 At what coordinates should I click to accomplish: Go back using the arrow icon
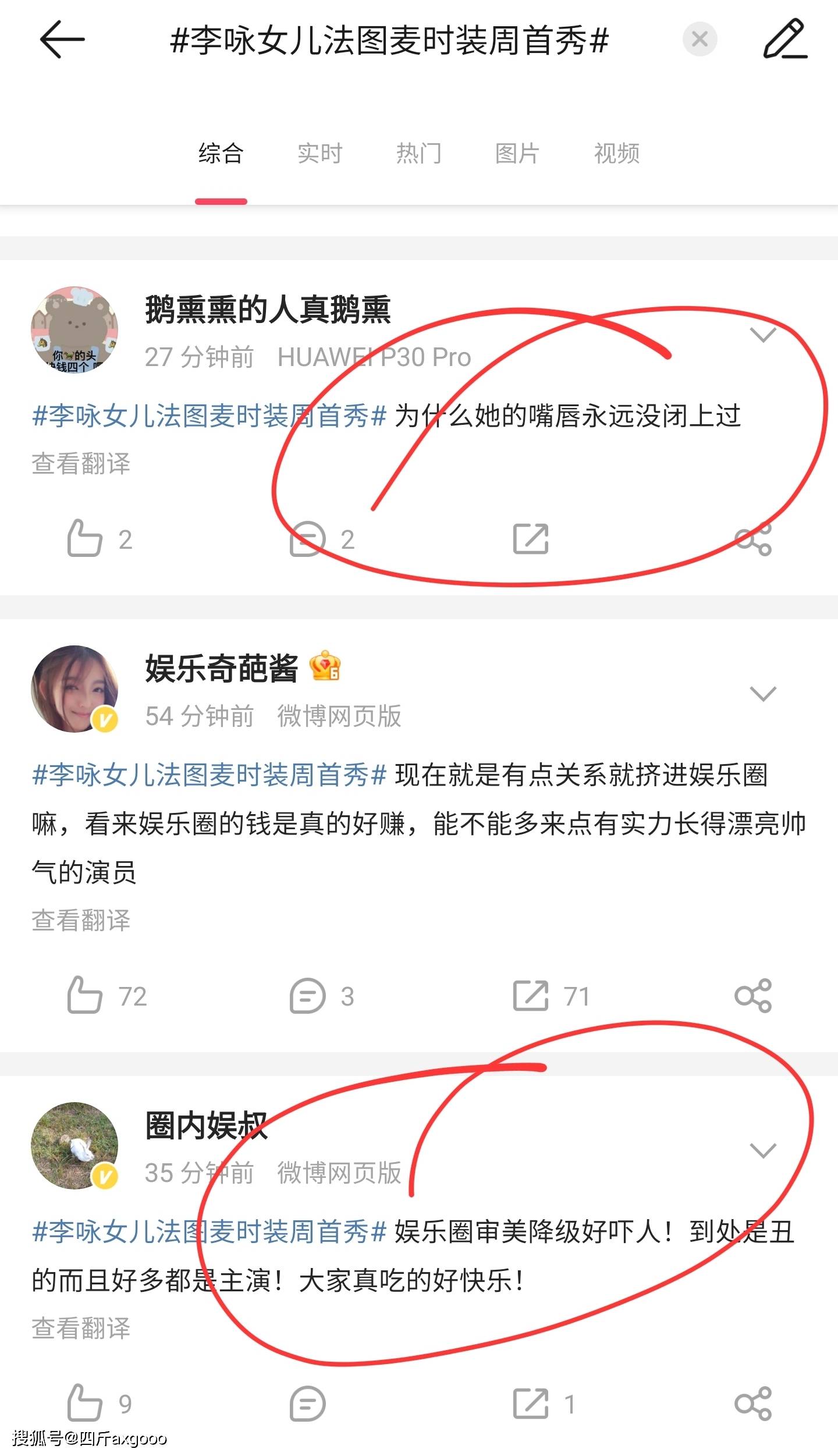(x=62, y=40)
